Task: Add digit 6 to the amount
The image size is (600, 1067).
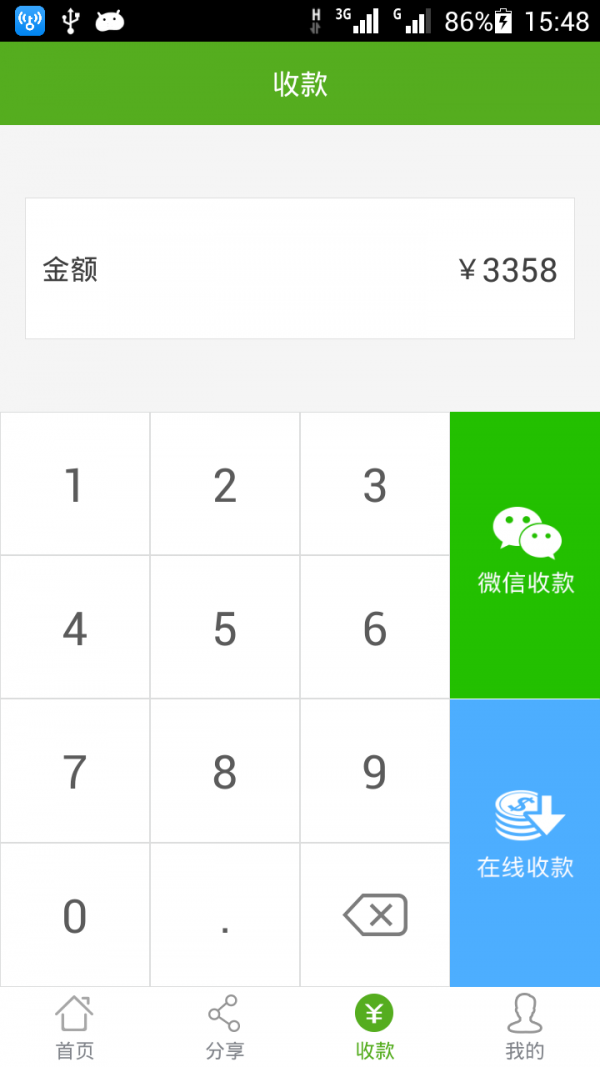Action: click(x=375, y=627)
